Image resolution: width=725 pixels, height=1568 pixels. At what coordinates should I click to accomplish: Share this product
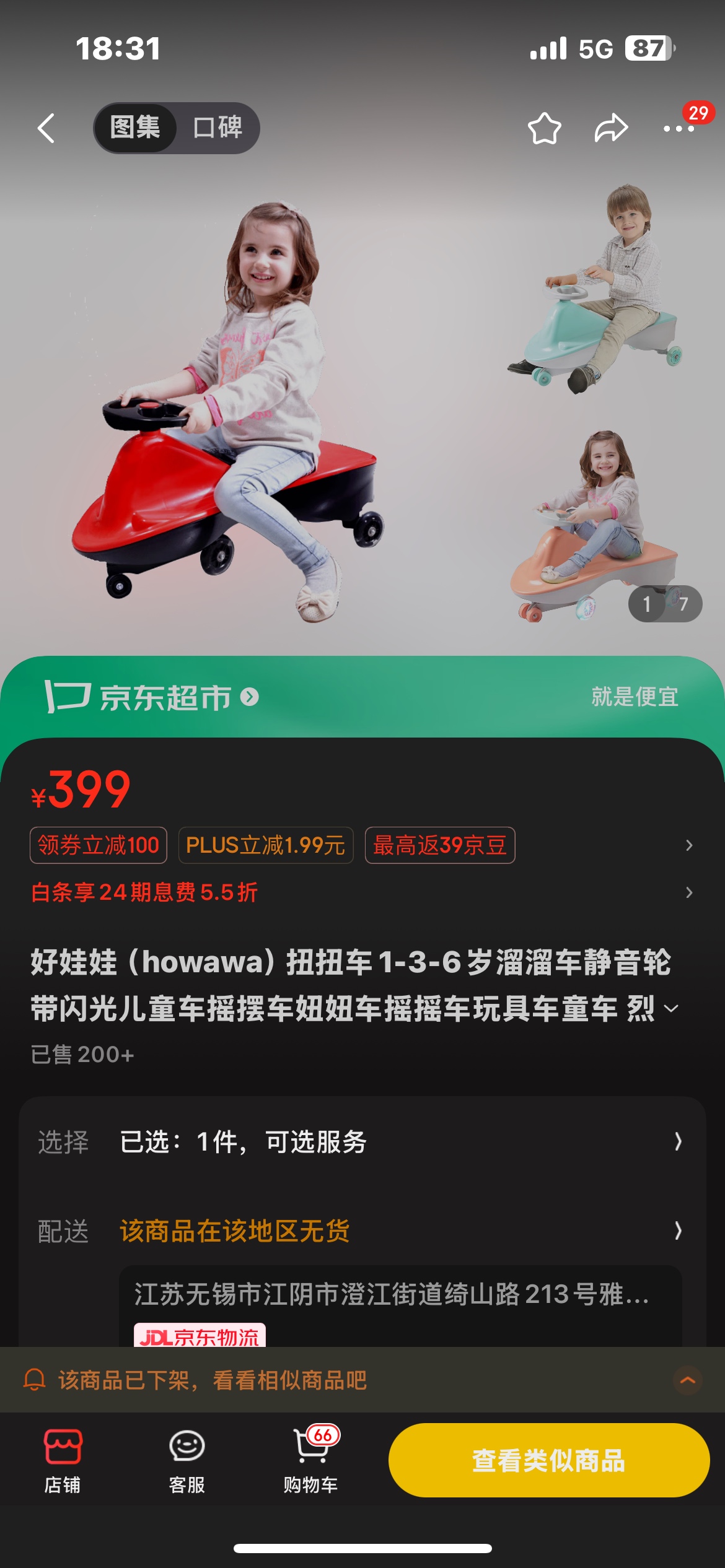[x=611, y=128]
